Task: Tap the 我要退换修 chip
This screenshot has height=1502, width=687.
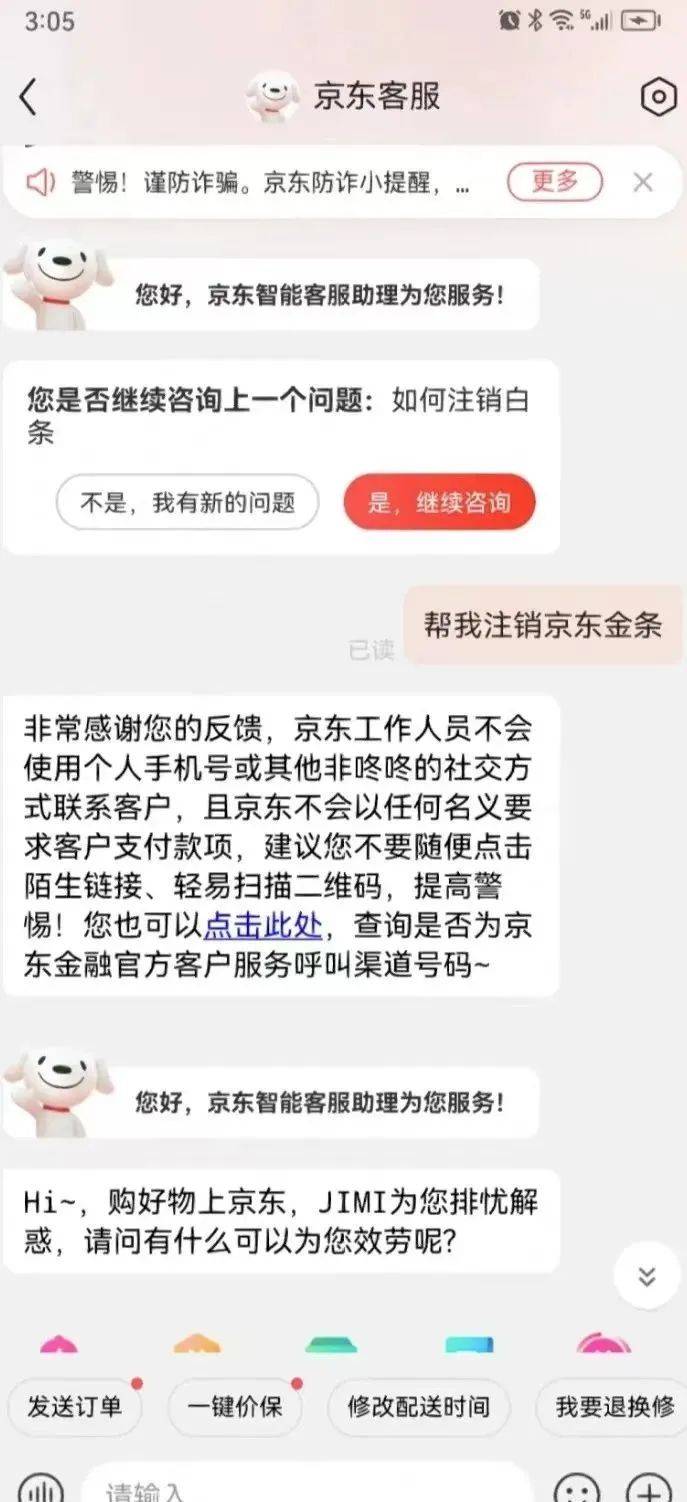Action: pos(614,1407)
